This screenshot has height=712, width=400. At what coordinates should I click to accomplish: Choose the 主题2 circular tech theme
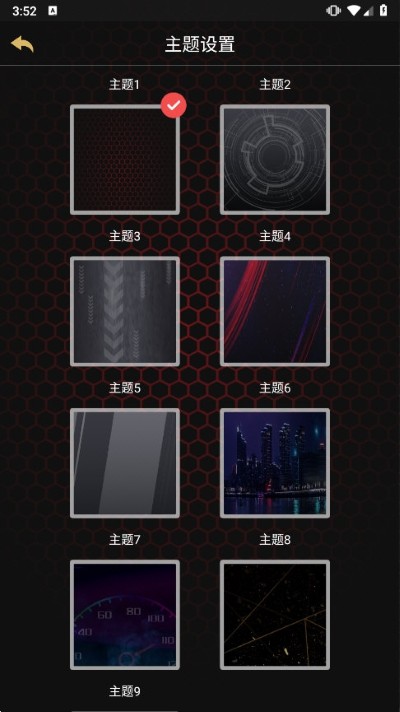[x=275, y=159]
